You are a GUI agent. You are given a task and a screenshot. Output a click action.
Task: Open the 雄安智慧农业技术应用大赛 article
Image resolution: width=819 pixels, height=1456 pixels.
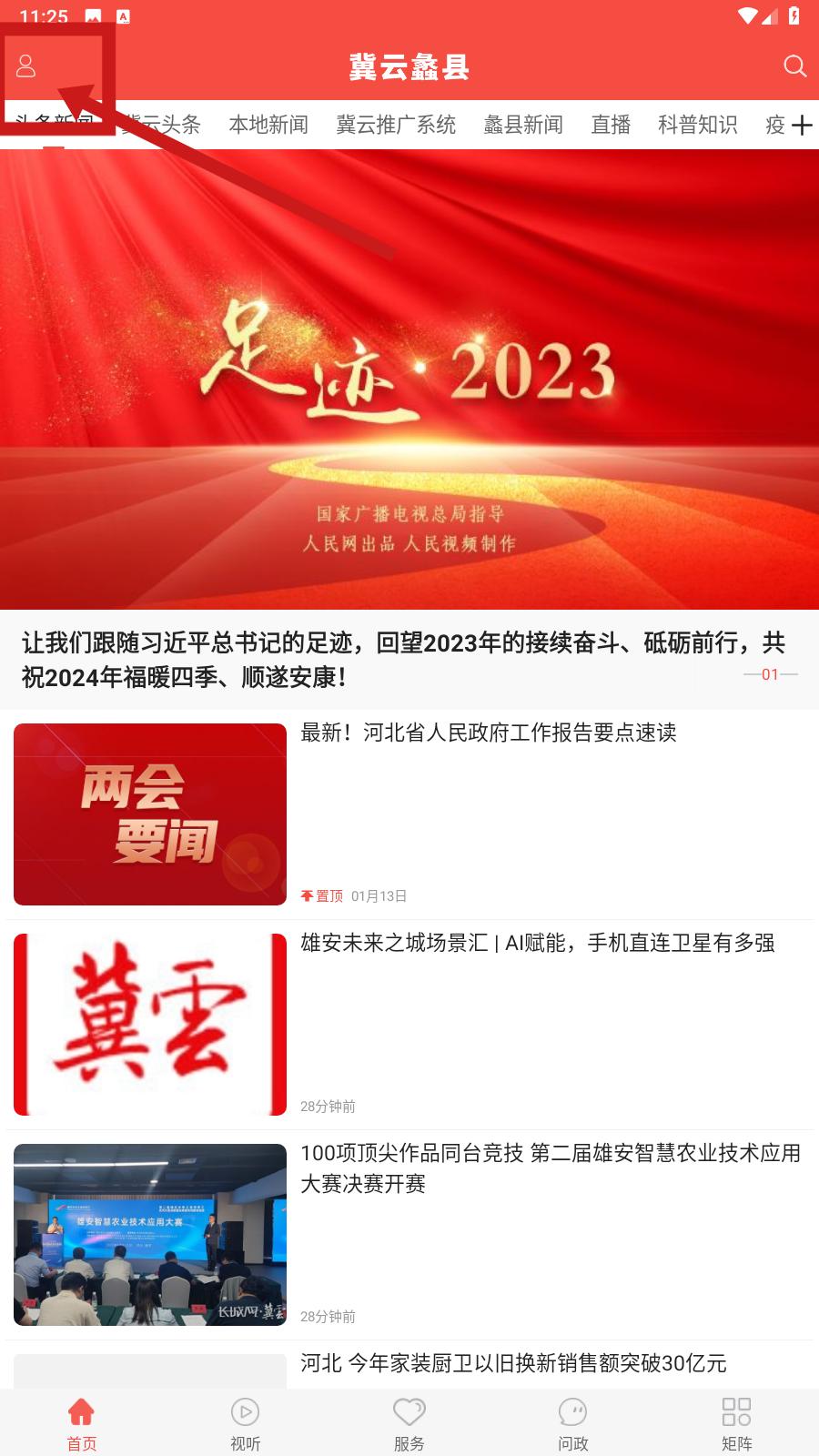tap(409, 1235)
